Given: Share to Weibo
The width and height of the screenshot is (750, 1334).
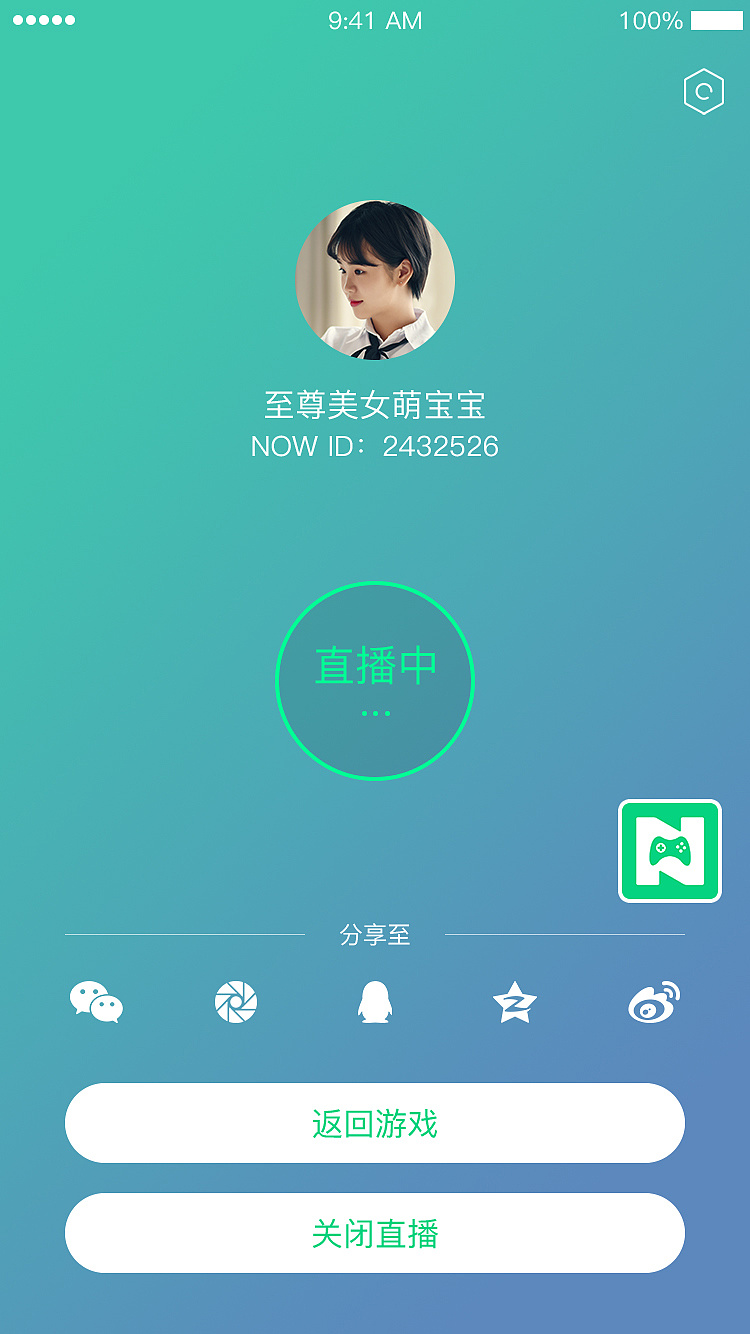Looking at the screenshot, I should 654,1002.
